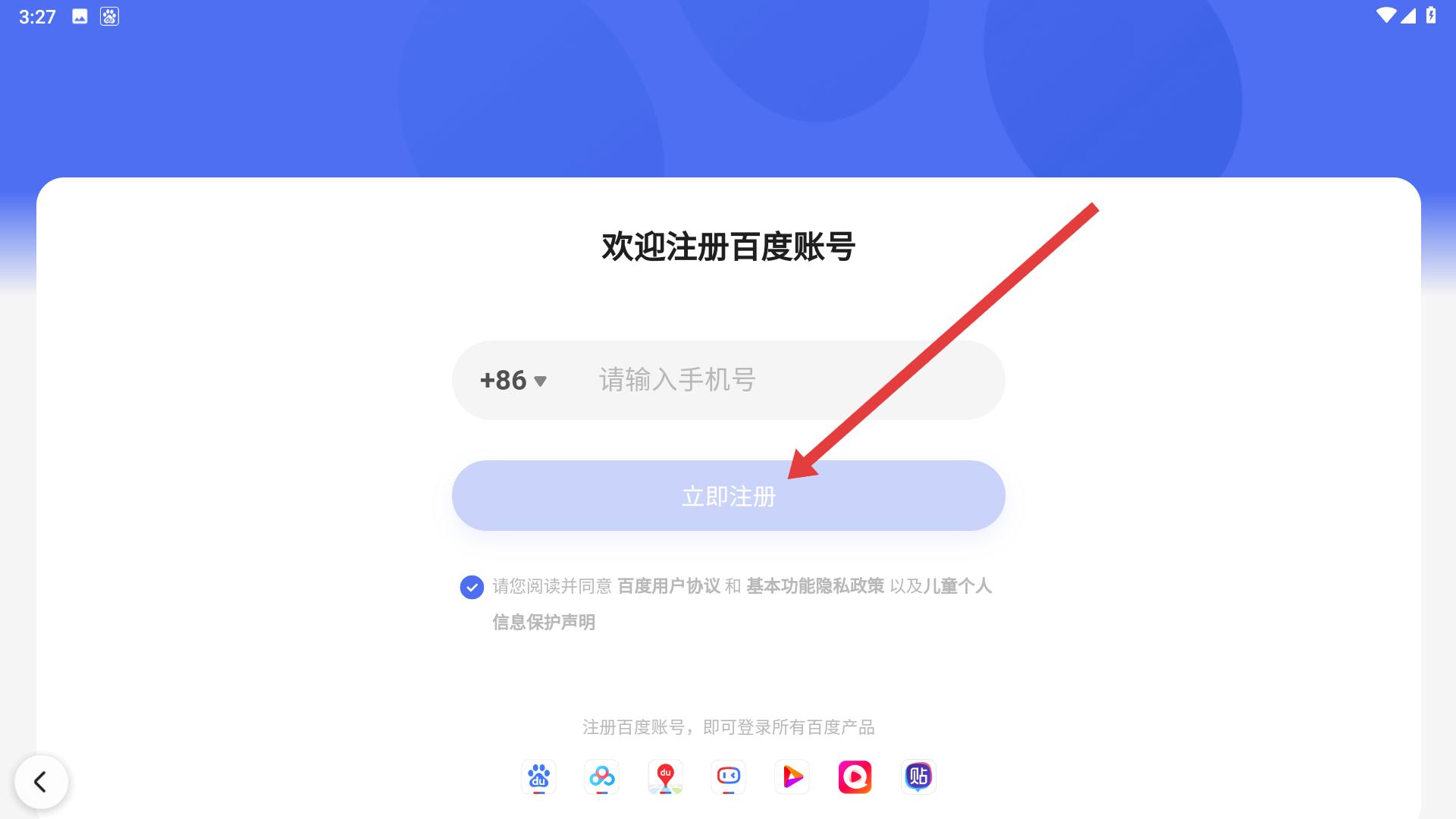This screenshot has width=1456, height=819.
Task: Focus the phone number input field
Action: pyautogui.click(x=789, y=380)
